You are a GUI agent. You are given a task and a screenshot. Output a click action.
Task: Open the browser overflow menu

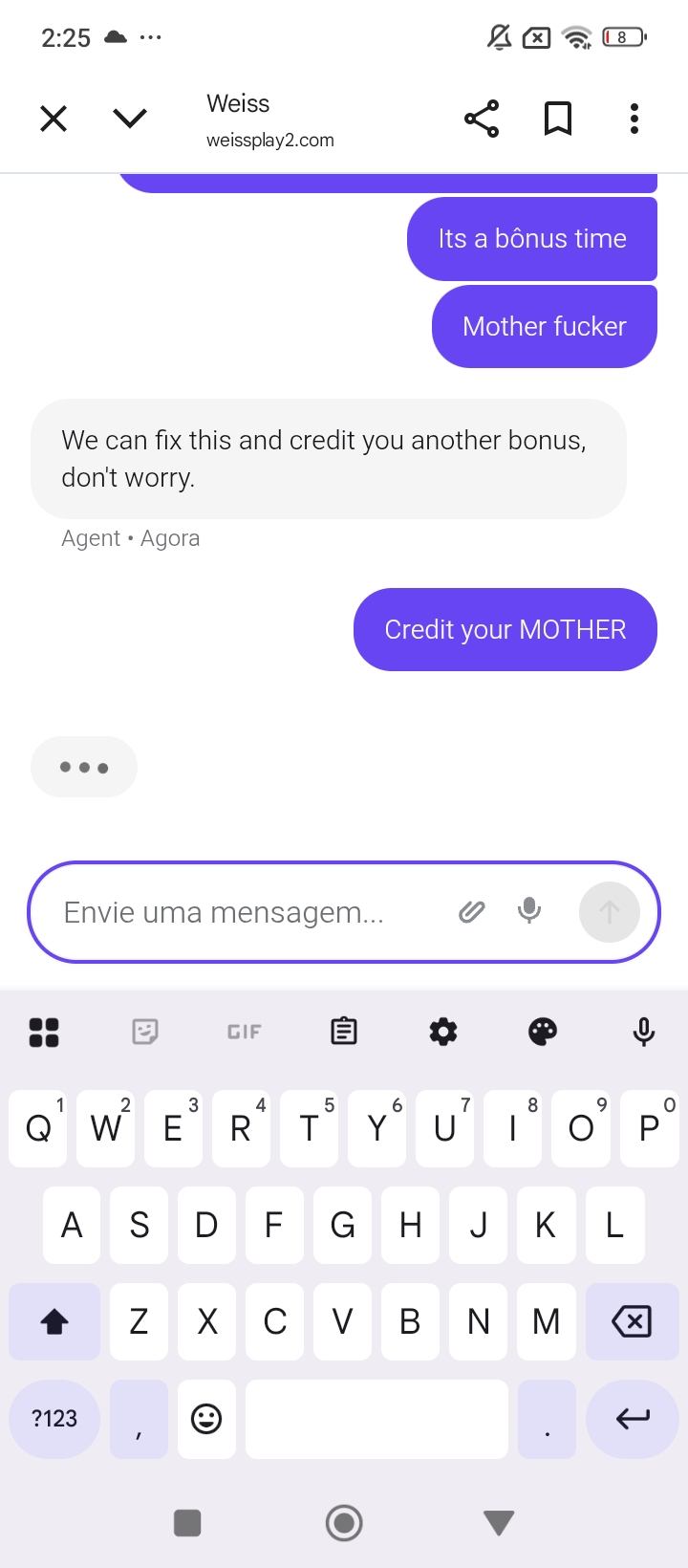tap(634, 119)
